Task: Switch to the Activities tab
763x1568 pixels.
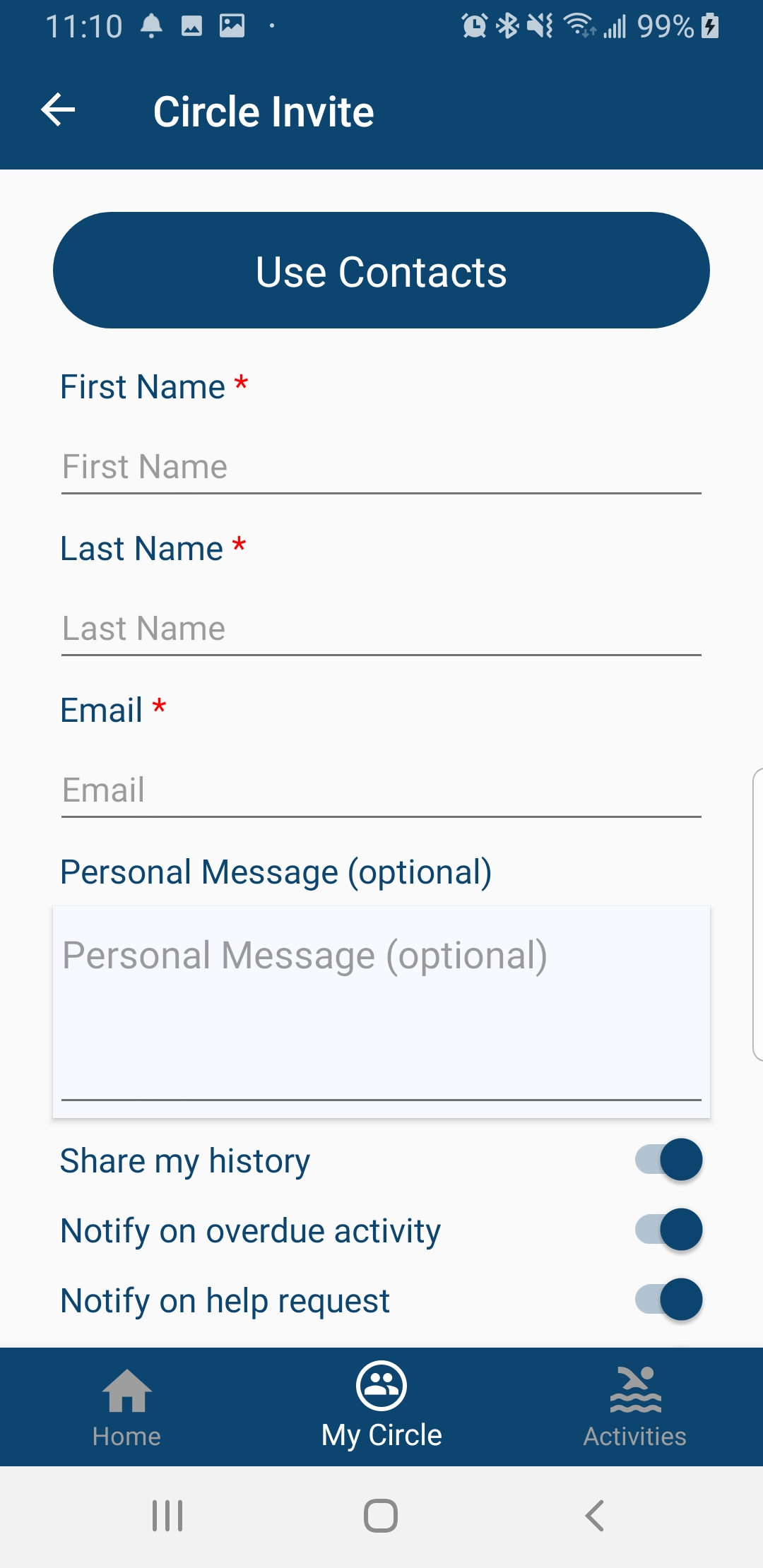Action: [x=634, y=1407]
